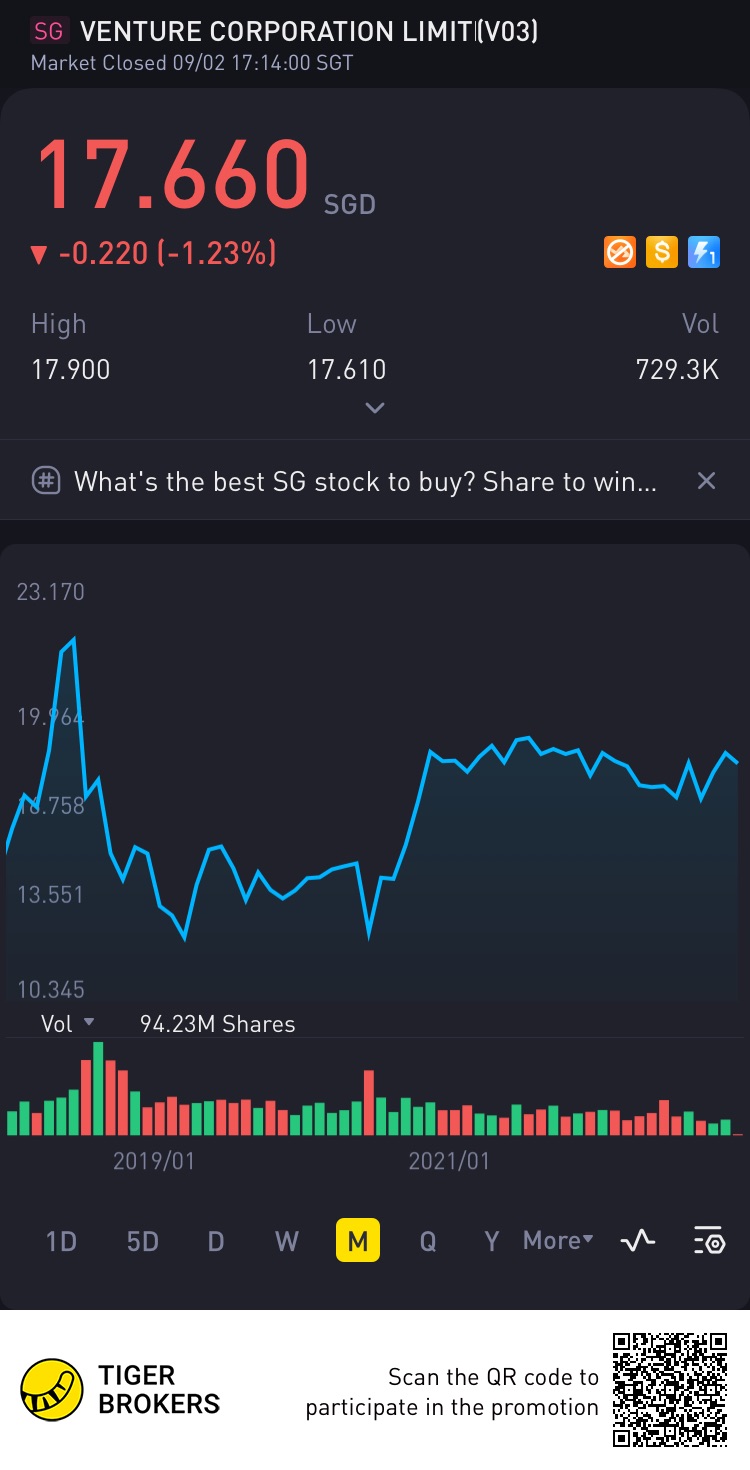Select the quarterly Q chart
The width and height of the screenshot is (750, 1470).
[x=428, y=1241]
